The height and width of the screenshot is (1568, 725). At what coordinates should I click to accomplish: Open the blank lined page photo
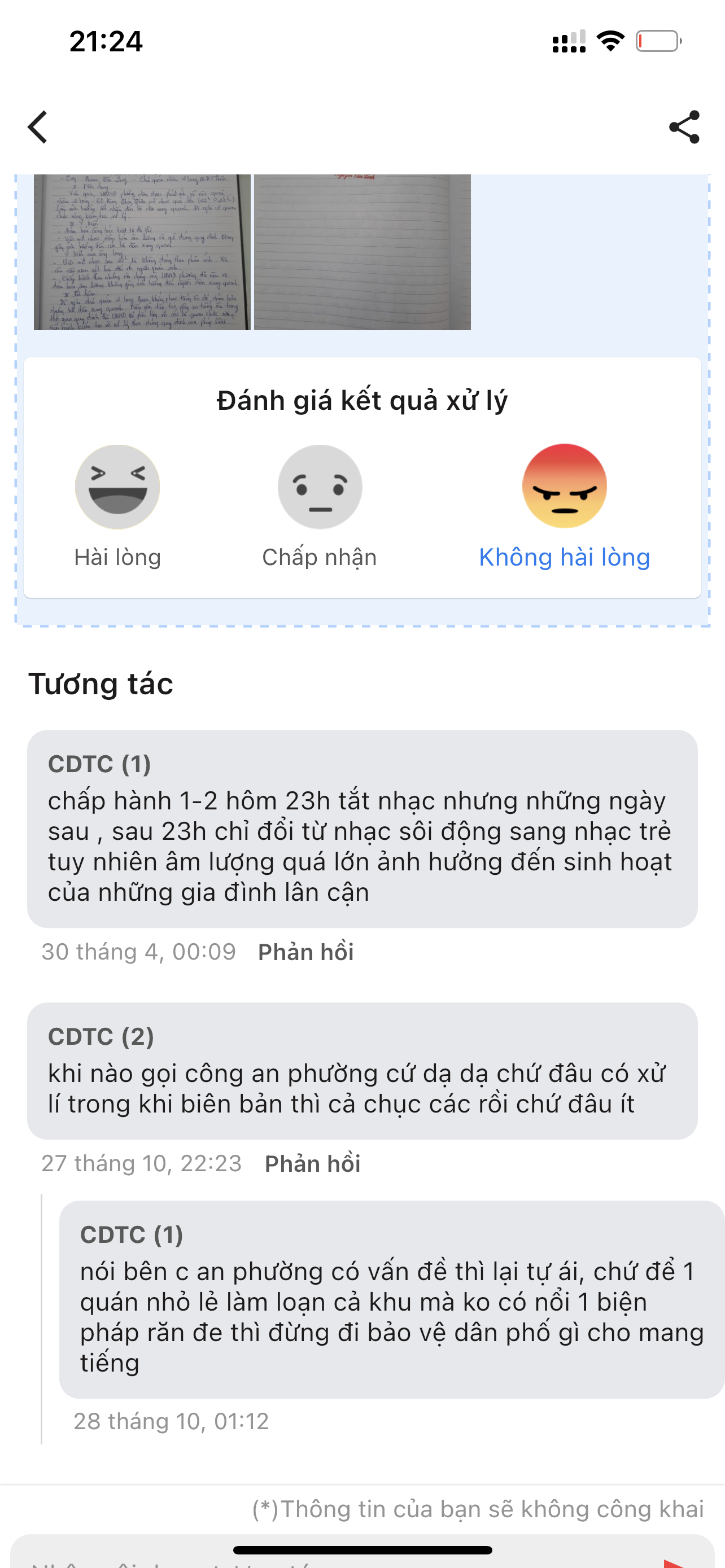362,252
